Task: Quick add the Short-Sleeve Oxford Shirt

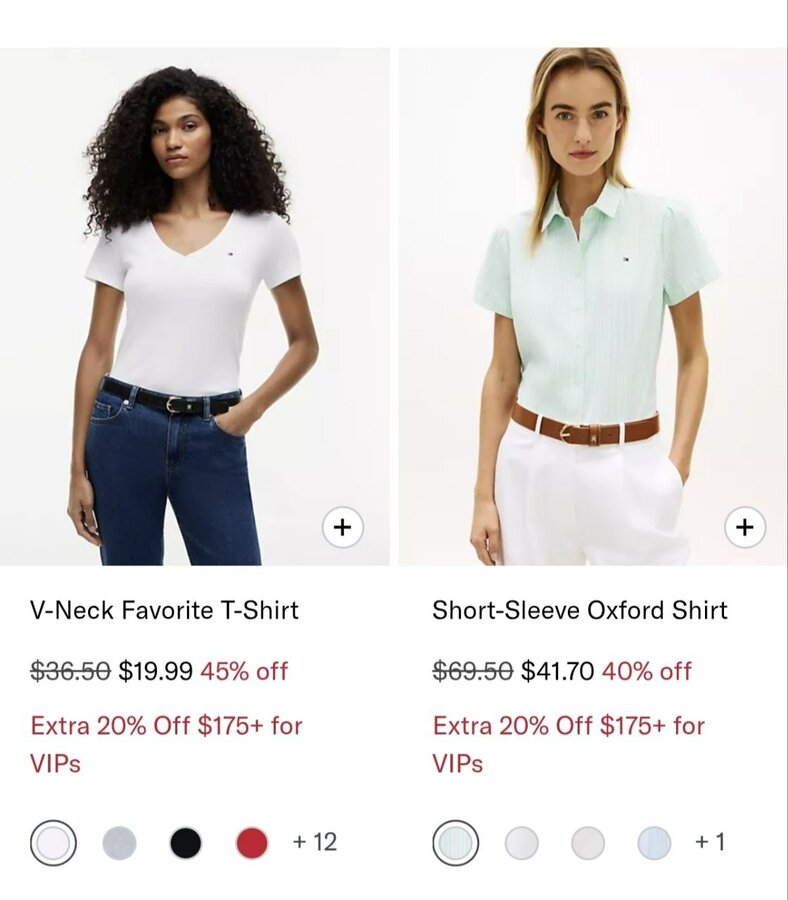Action: point(744,527)
